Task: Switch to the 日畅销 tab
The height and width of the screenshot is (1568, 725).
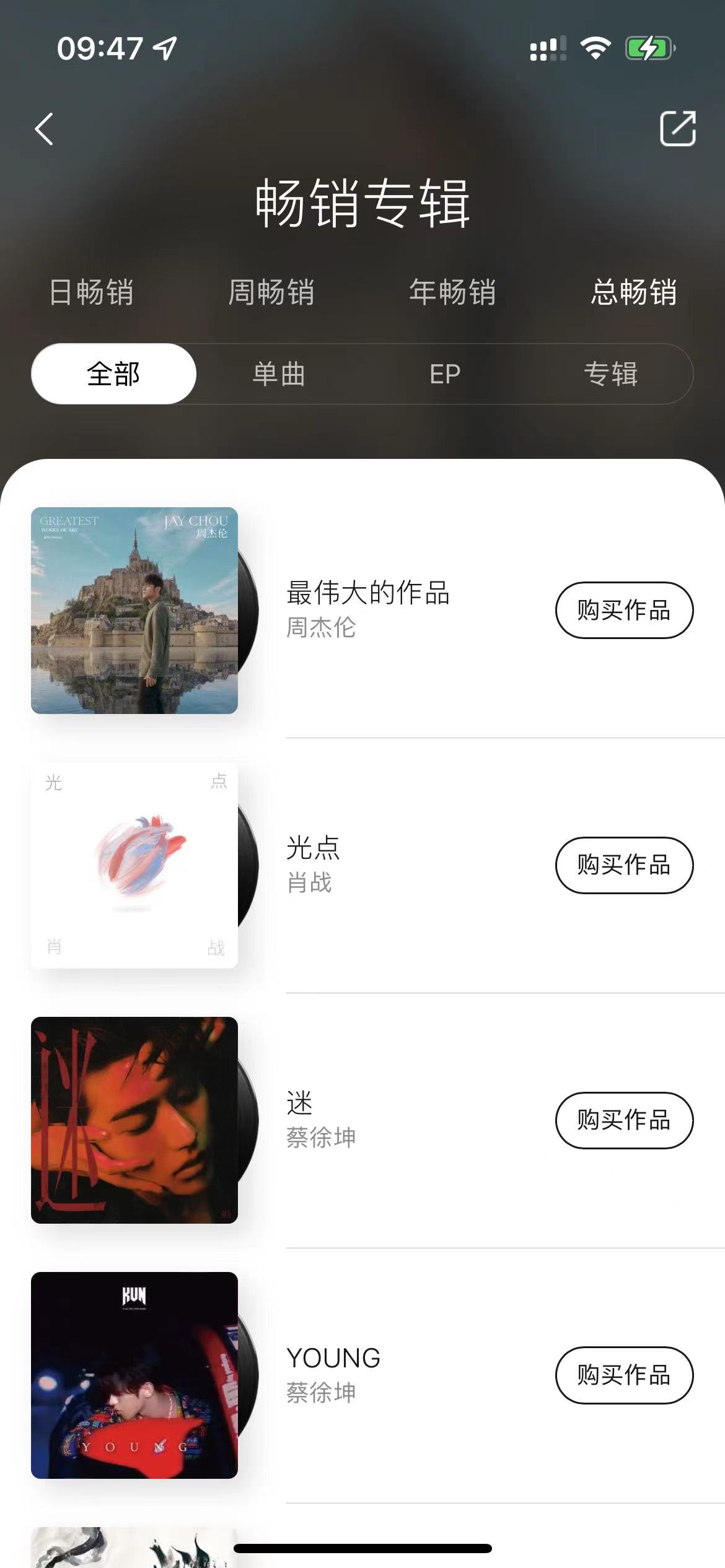Action: tap(91, 292)
